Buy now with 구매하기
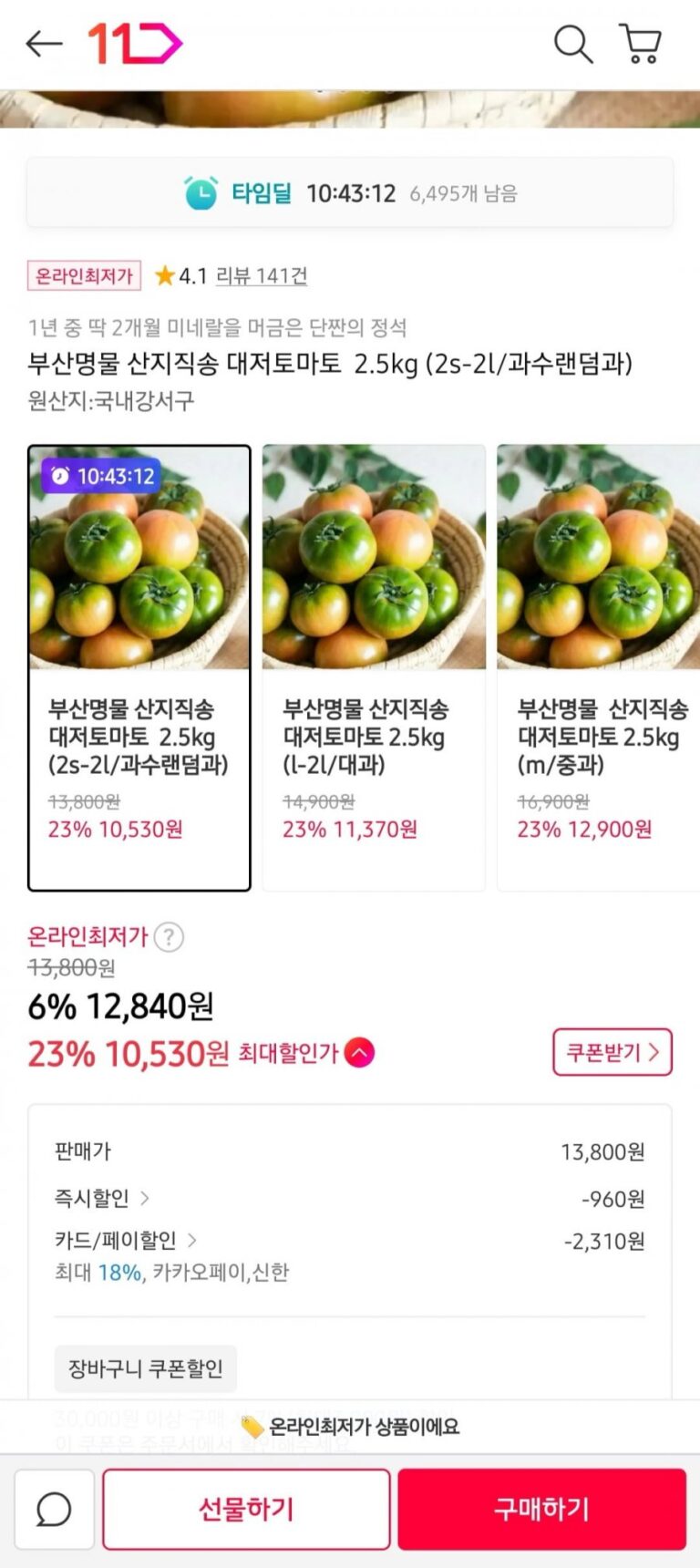Image resolution: width=700 pixels, height=1568 pixels. (541, 1509)
